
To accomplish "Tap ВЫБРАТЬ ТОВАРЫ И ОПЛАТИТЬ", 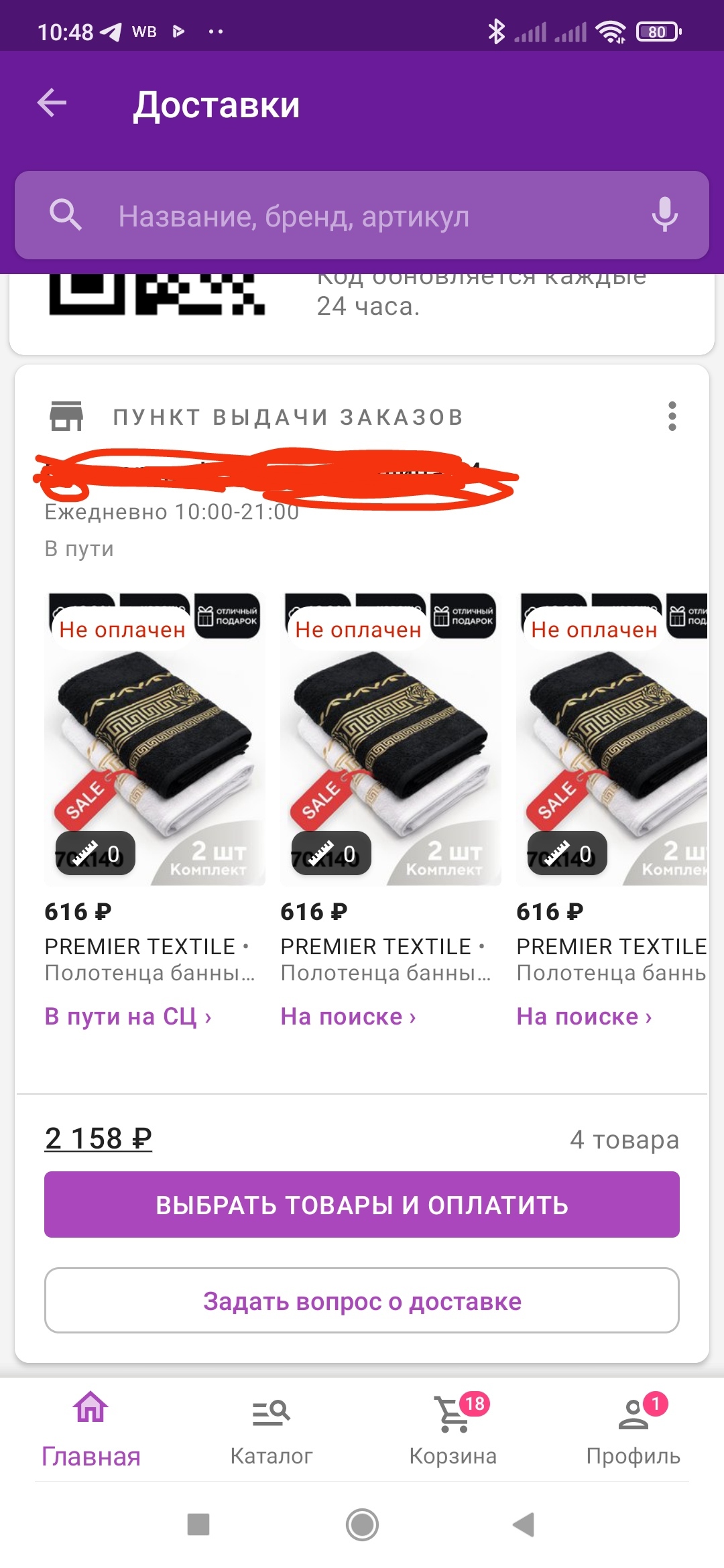I will coord(362,1205).
